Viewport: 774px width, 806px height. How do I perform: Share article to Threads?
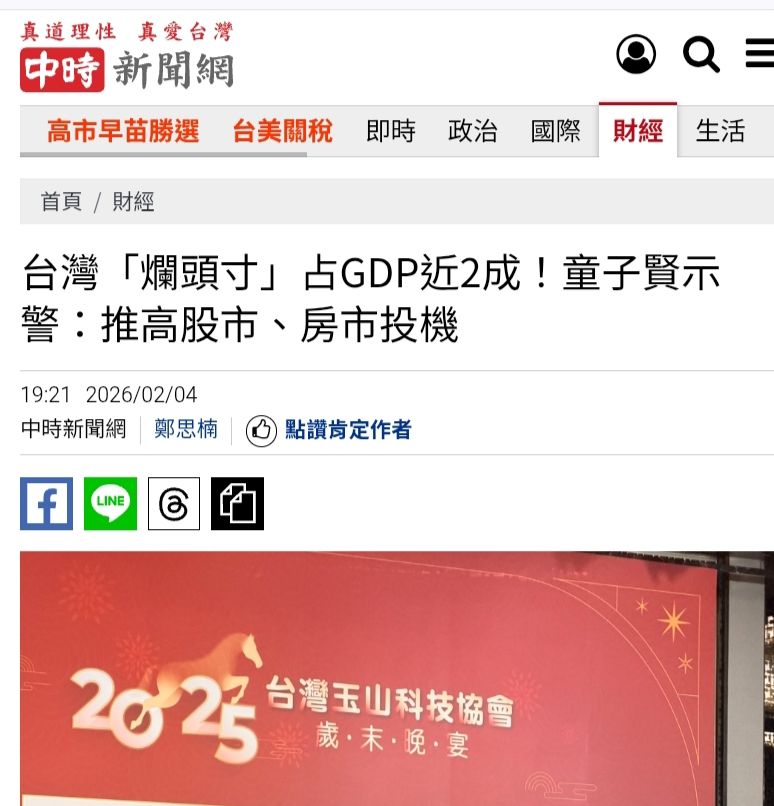174,503
